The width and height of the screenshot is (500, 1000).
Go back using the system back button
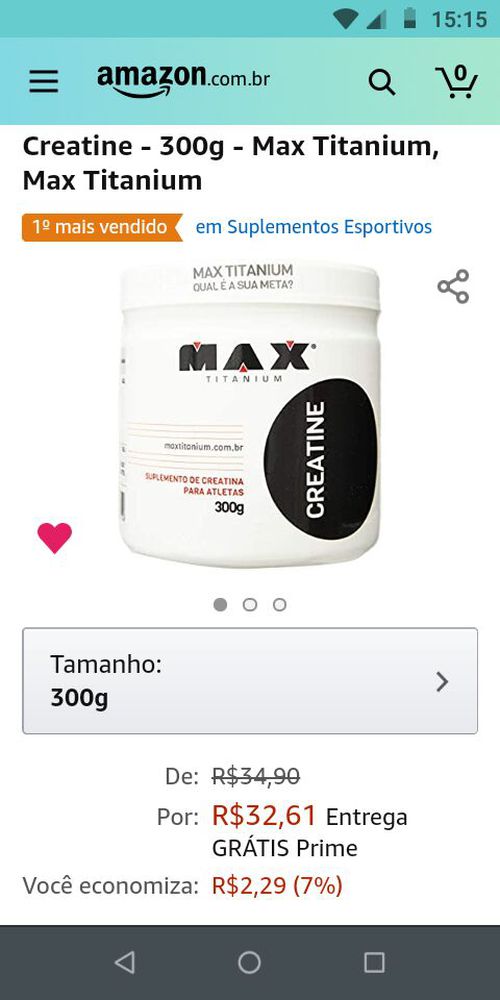124,962
